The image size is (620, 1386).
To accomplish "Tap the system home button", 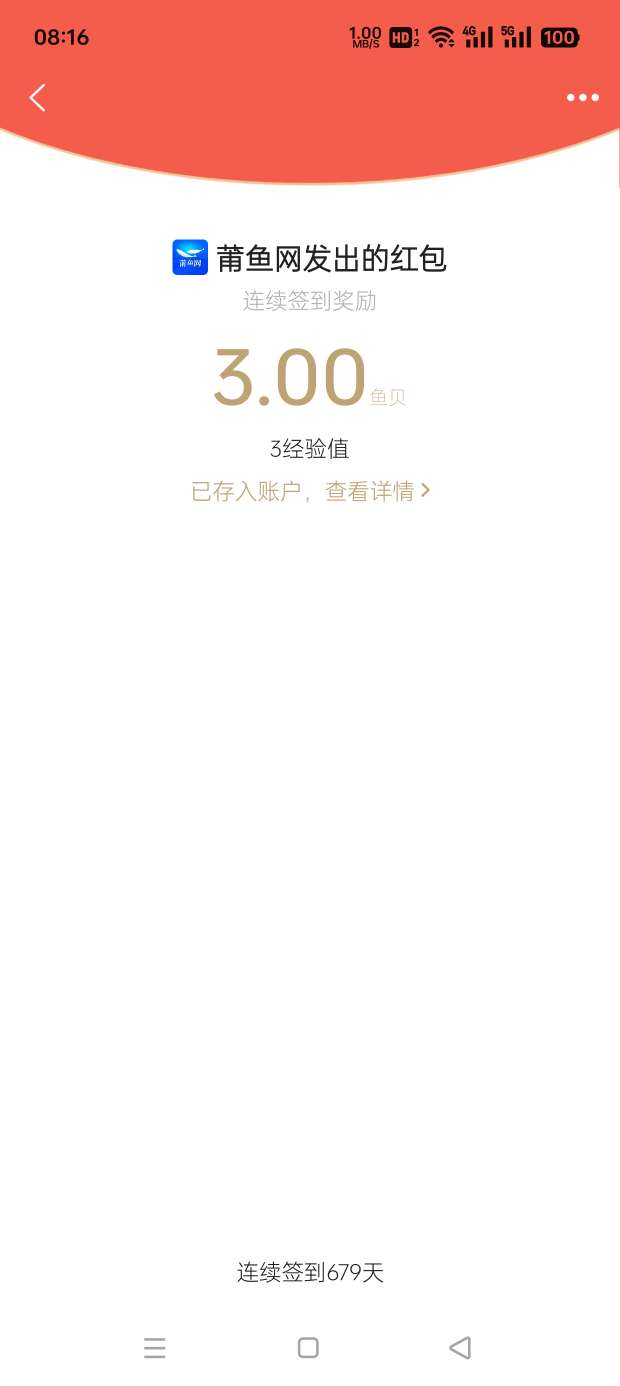I will click(x=308, y=1347).
